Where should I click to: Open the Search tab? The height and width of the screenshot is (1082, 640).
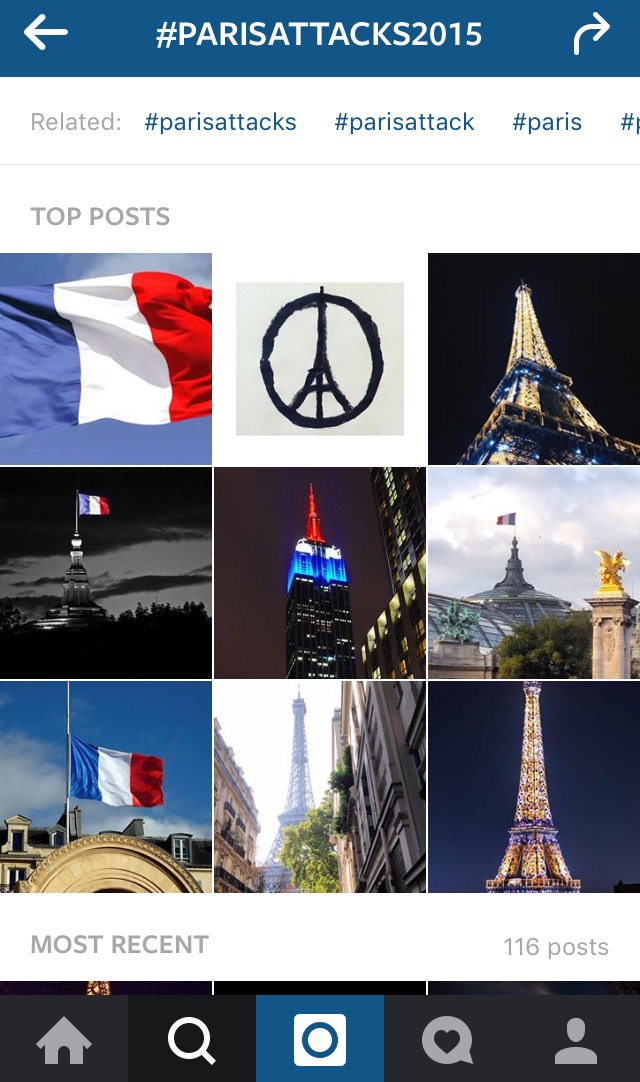coord(192,1040)
